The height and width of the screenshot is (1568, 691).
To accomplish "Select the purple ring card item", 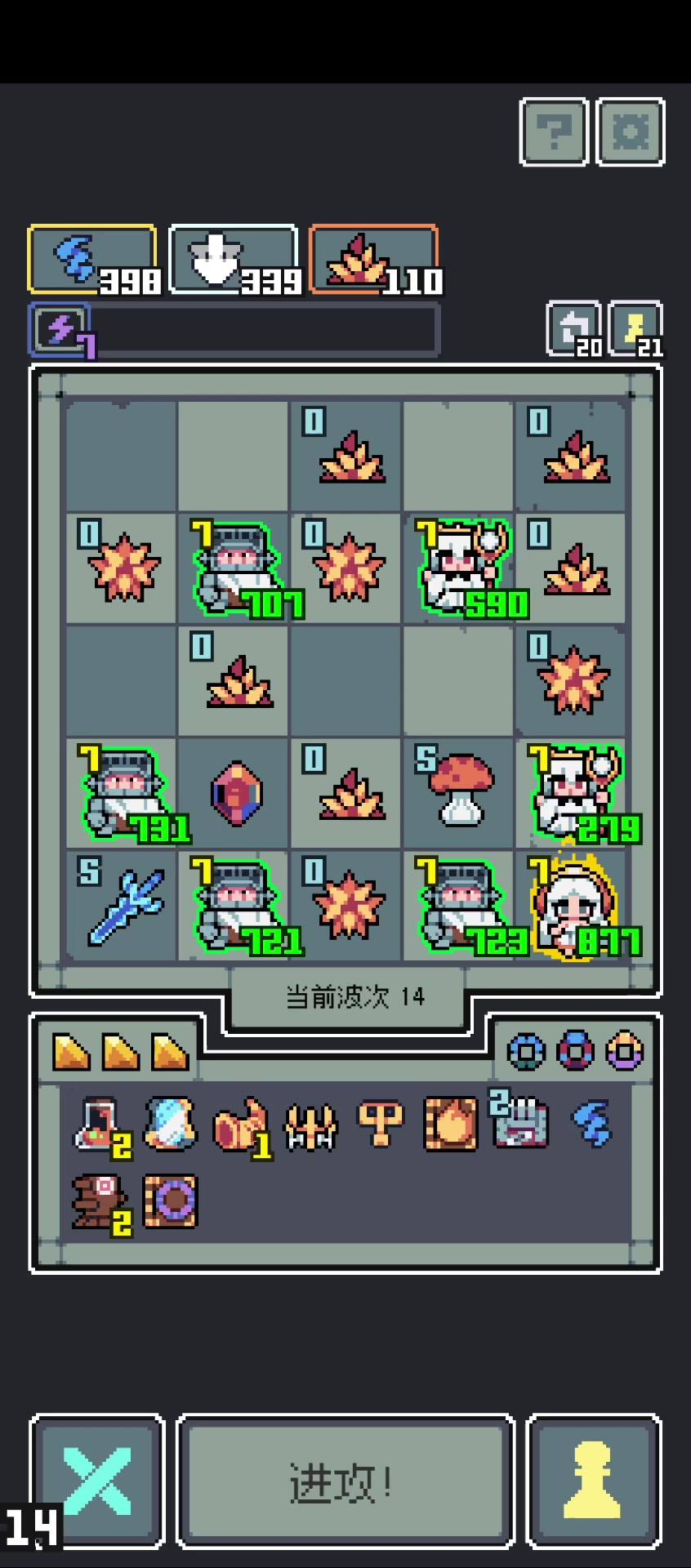I will [x=170, y=1200].
